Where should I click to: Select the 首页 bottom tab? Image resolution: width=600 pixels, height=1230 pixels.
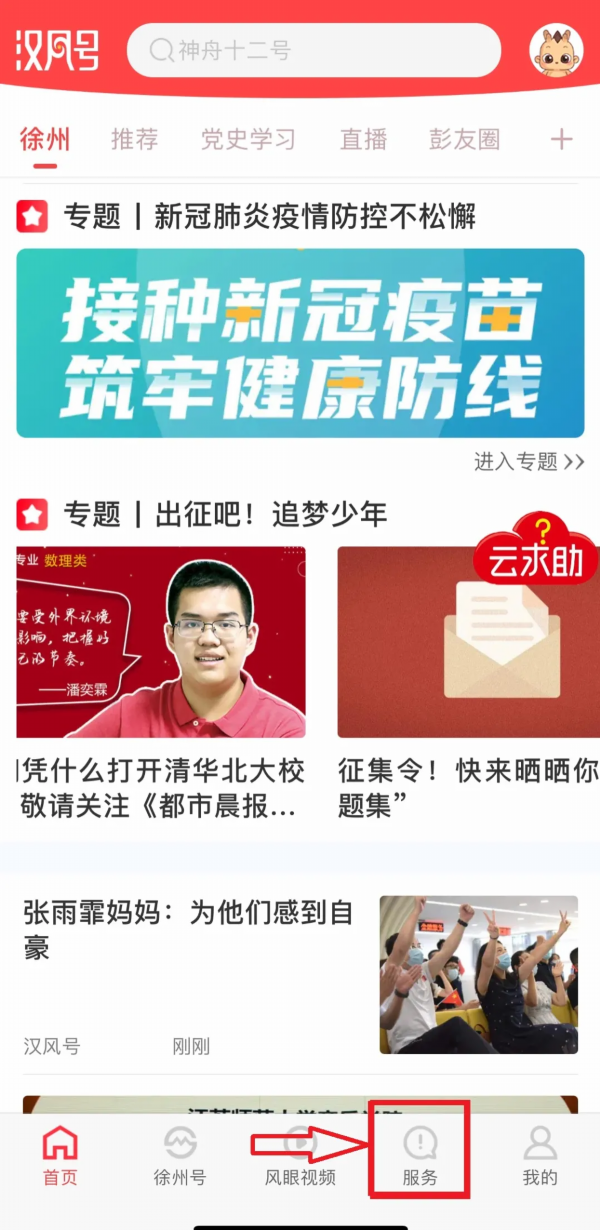pos(60,1157)
